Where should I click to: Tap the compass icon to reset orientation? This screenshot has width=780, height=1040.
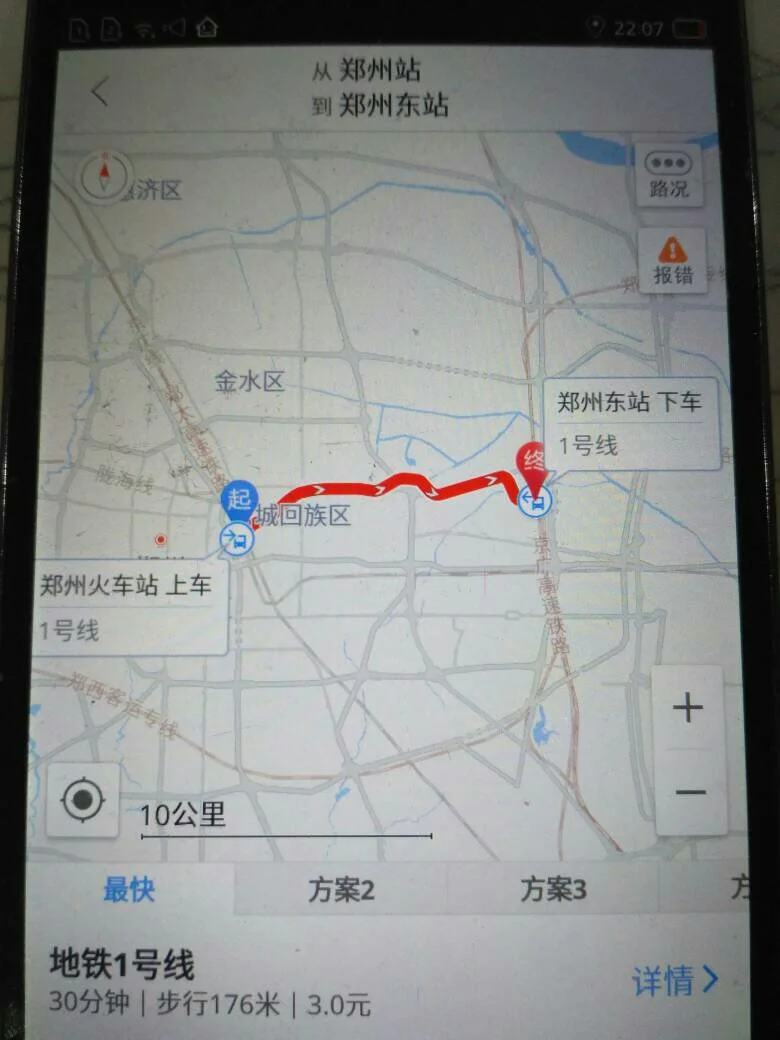click(x=105, y=176)
